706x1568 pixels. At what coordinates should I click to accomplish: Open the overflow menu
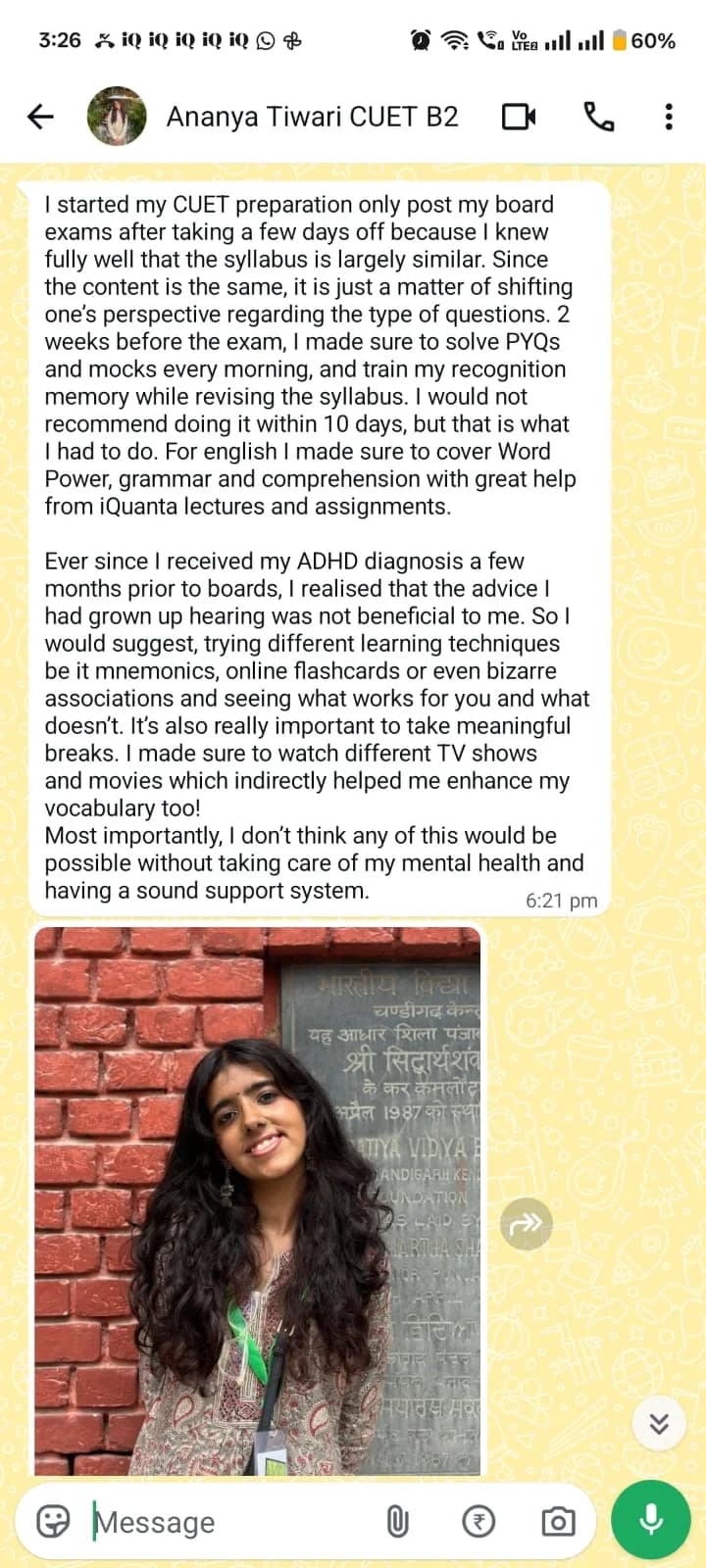(x=669, y=117)
